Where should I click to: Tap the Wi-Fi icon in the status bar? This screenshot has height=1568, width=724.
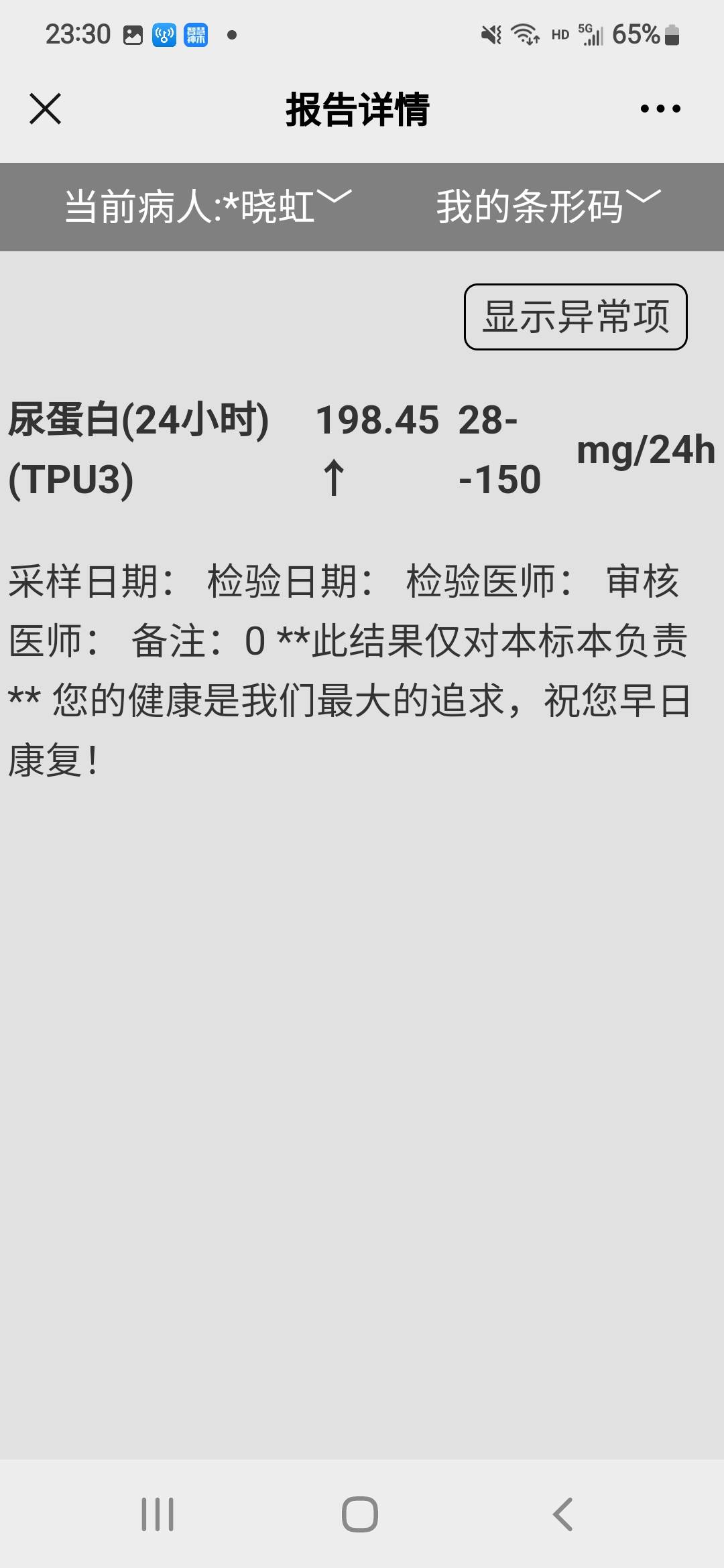524,35
